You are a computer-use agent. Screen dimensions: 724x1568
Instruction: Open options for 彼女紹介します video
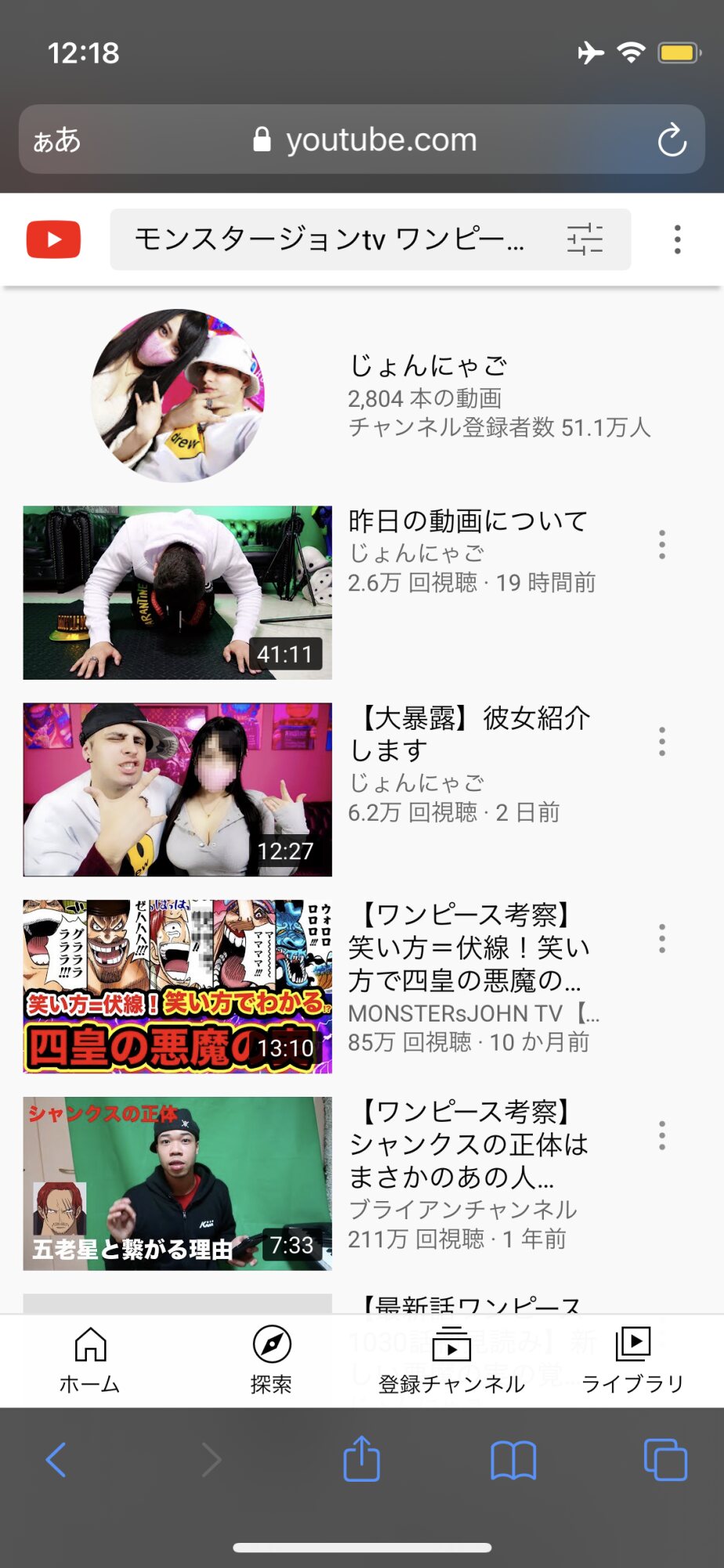(662, 741)
